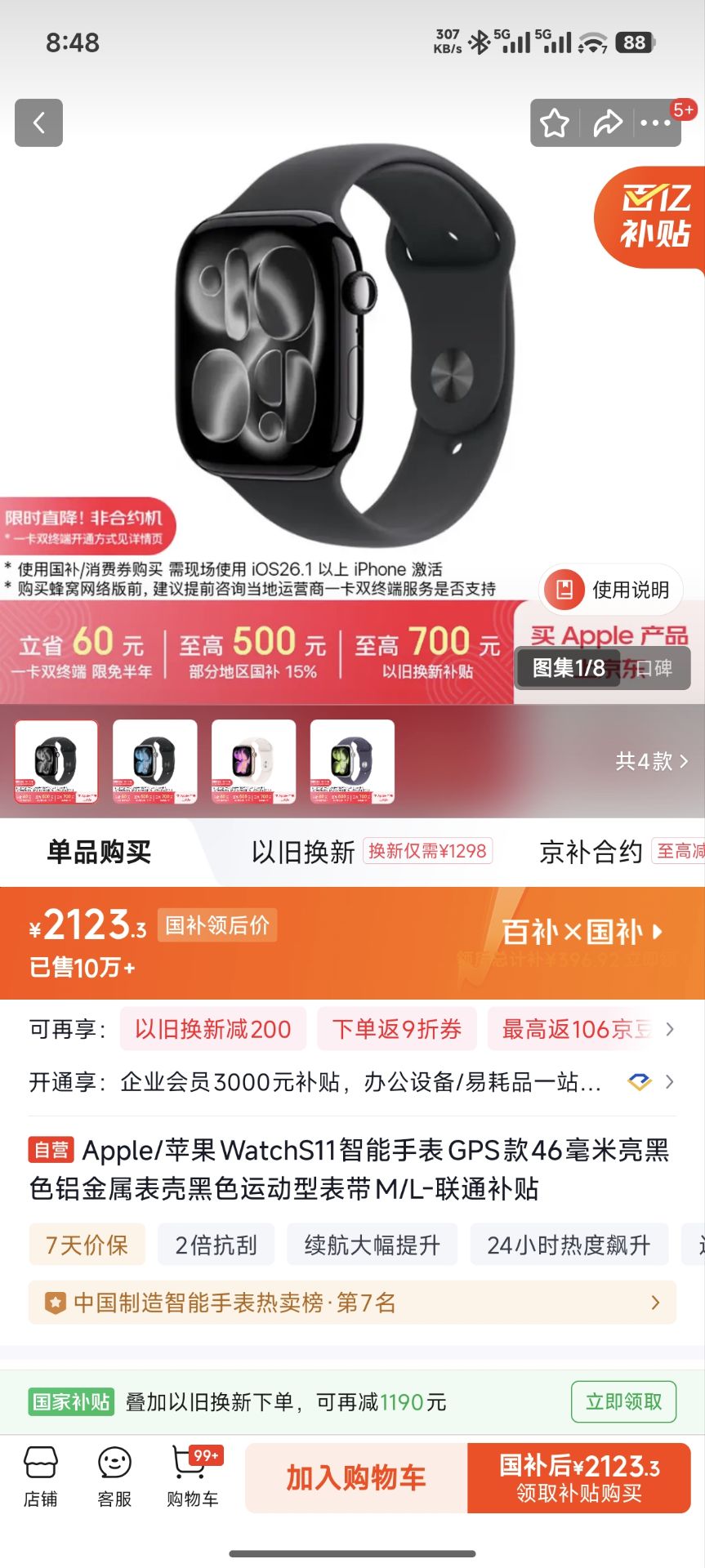Viewport: 705px width, 1568px height.
Task: Open the 百补×国补 subsidy details
Action: point(582,932)
